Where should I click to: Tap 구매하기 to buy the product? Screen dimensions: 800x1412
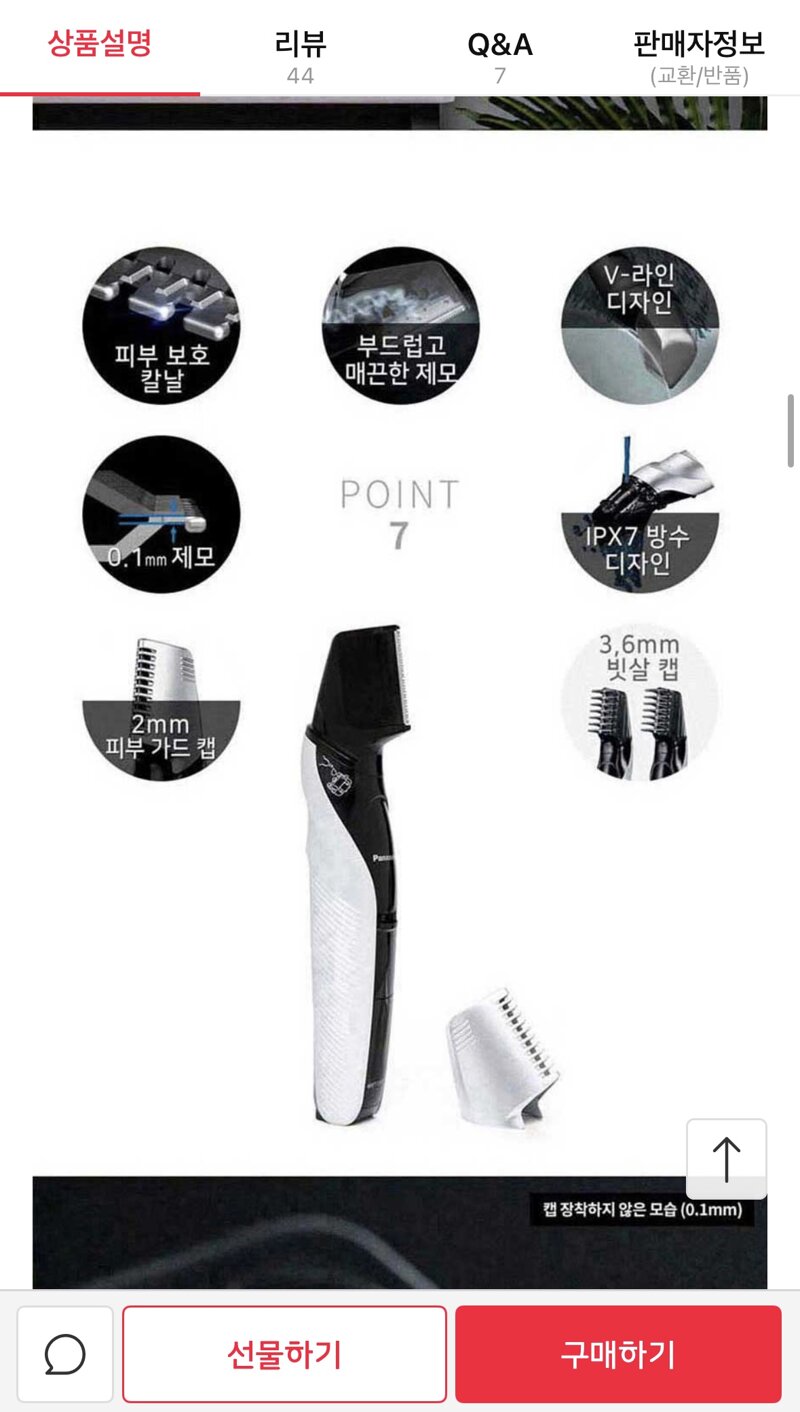click(x=618, y=1354)
